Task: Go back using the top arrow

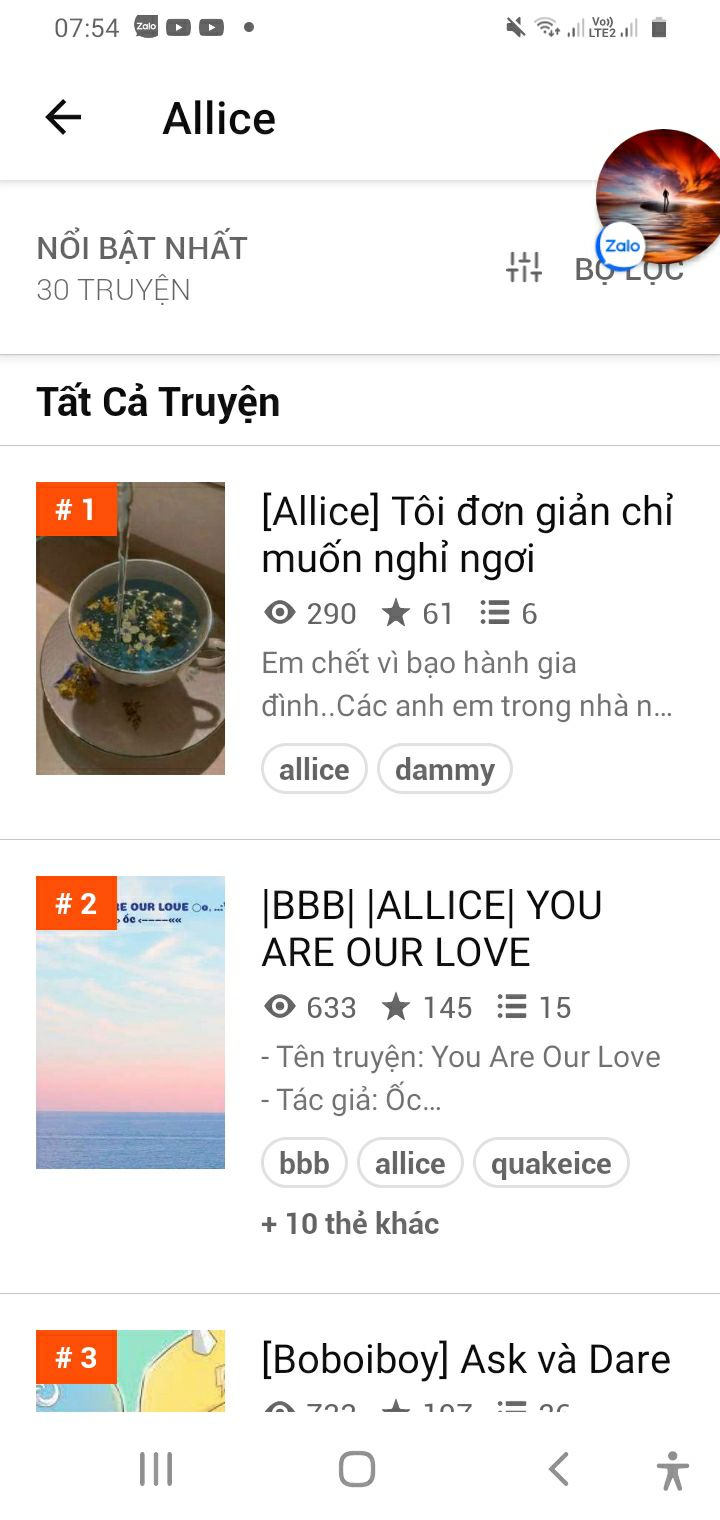Action: click(63, 118)
